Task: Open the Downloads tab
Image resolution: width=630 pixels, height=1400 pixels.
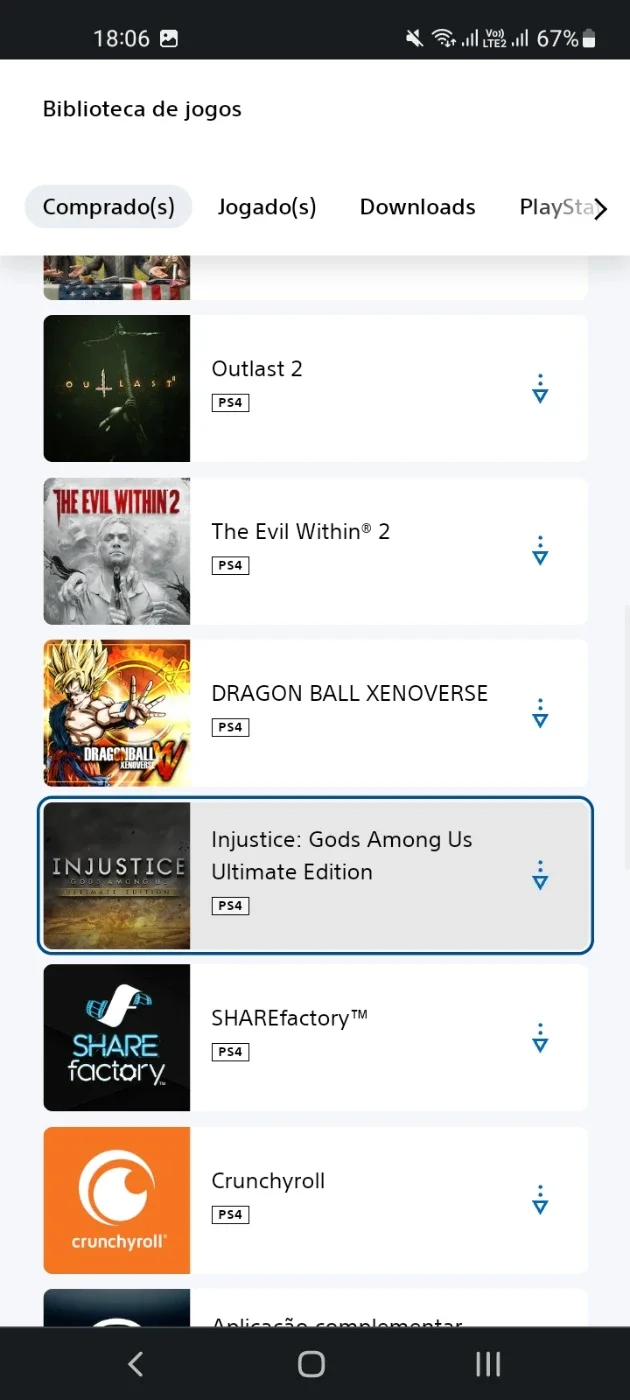Action: click(417, 207)
